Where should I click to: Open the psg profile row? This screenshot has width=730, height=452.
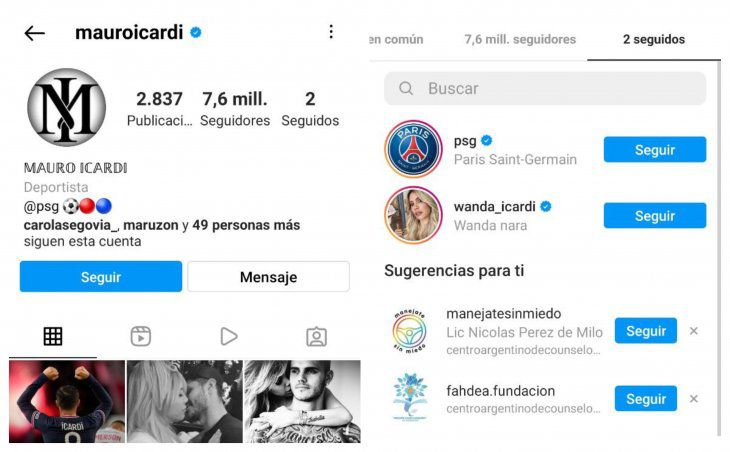pos(490,150)
